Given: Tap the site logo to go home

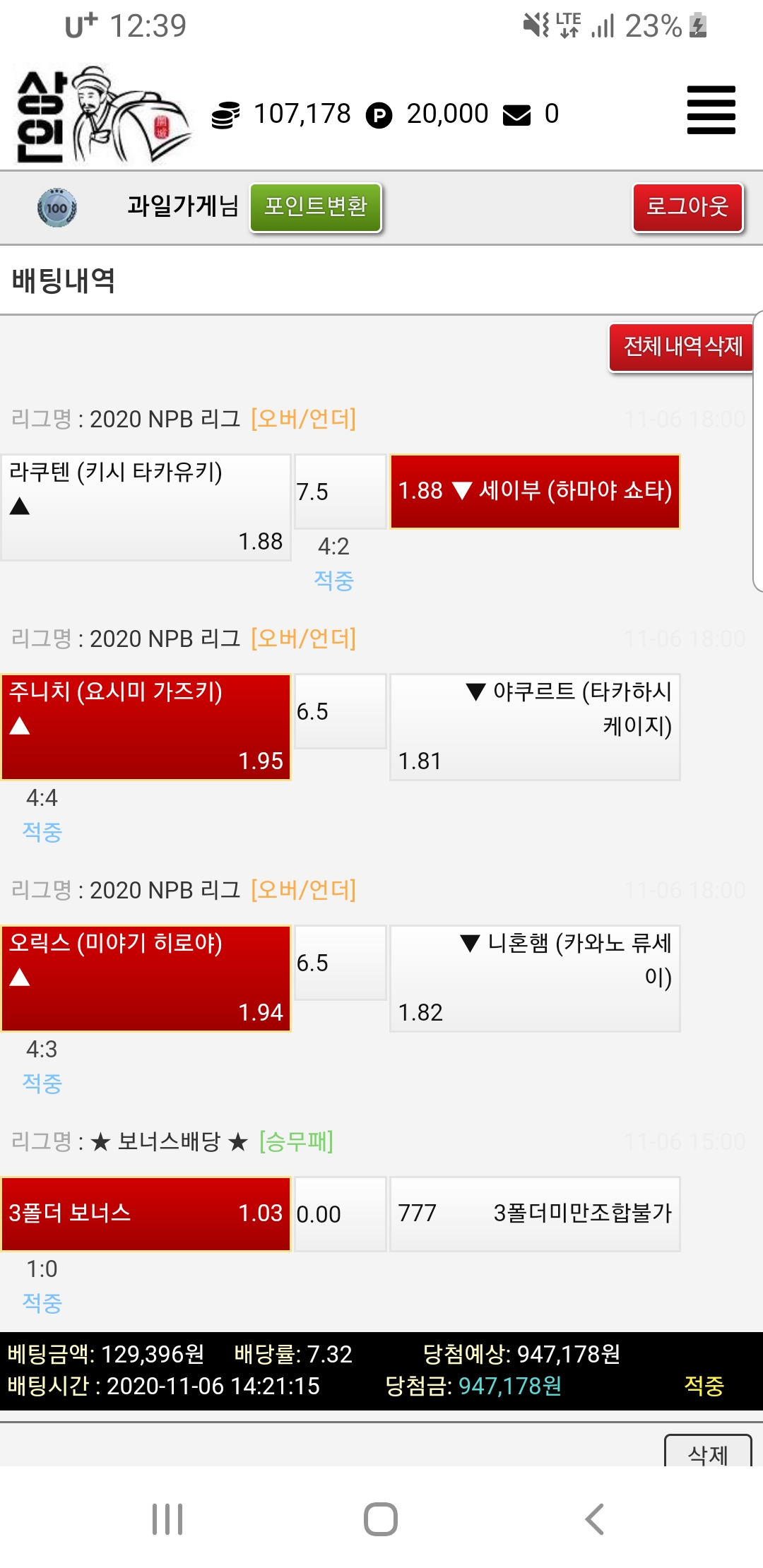Looking at the screenshot, I should pos(102,115).
